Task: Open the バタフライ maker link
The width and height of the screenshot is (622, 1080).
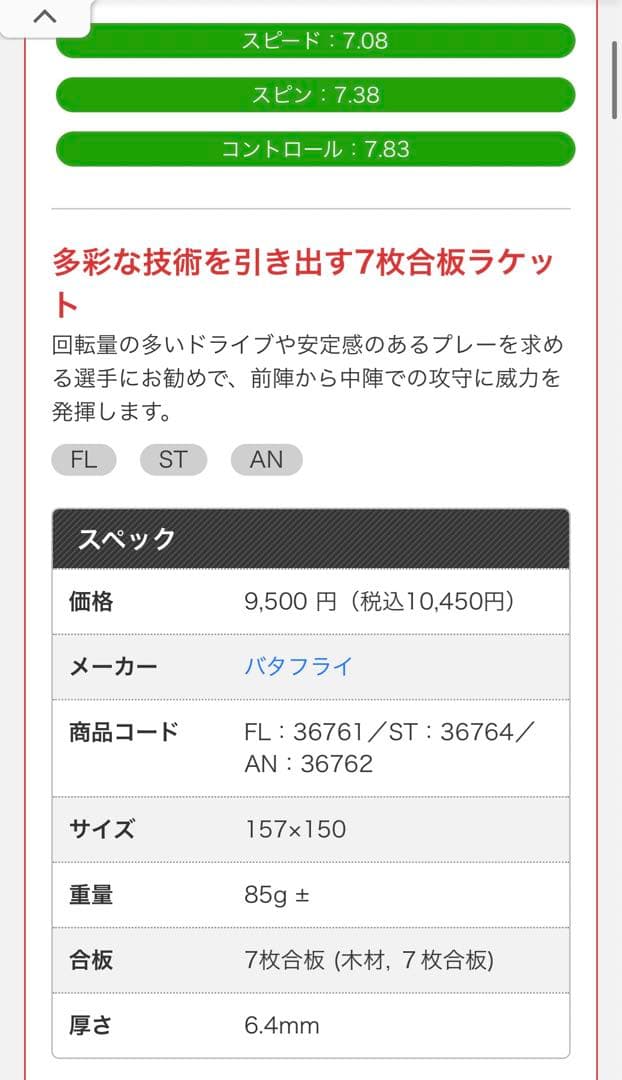Action: pyautogui.click(x=298, y=667)
